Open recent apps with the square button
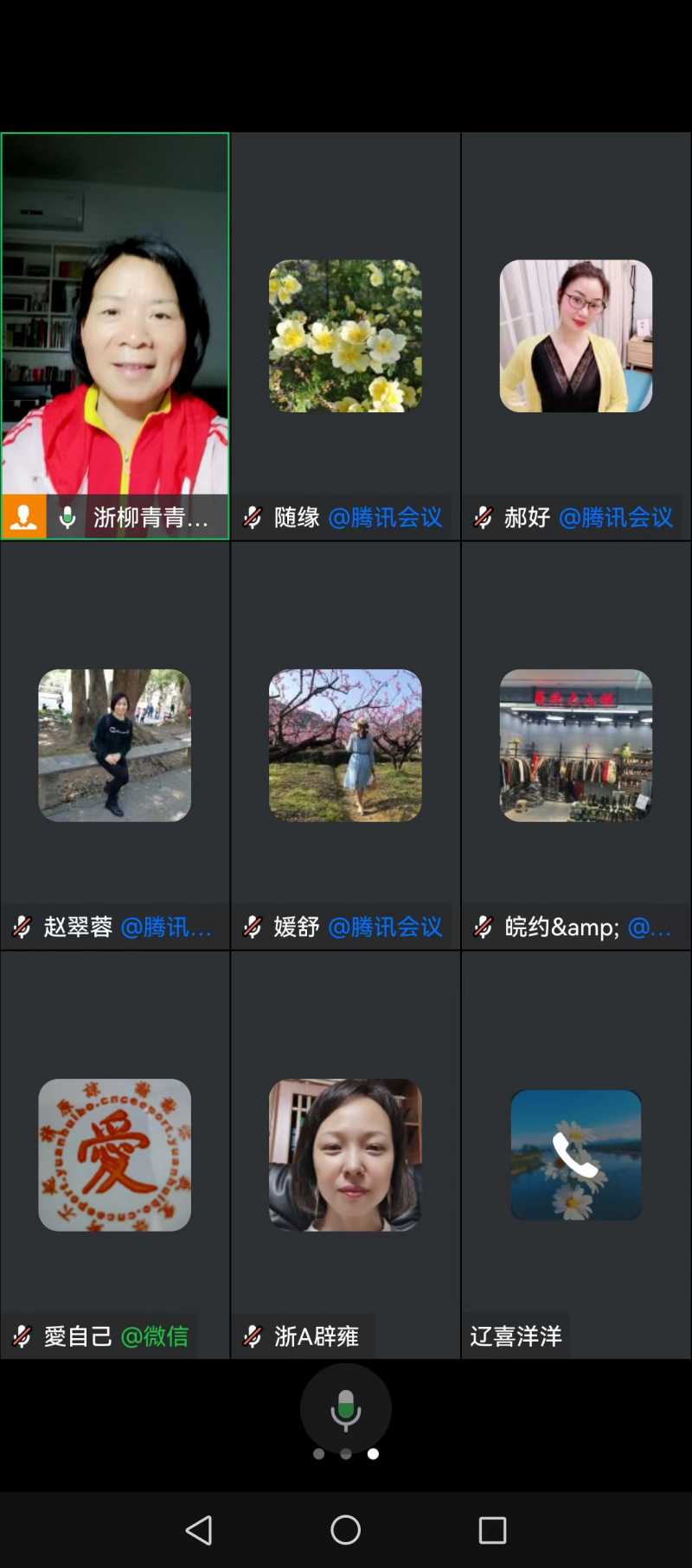The height and width of the screenshot is (1568, 692). [x=492, y=1530]
